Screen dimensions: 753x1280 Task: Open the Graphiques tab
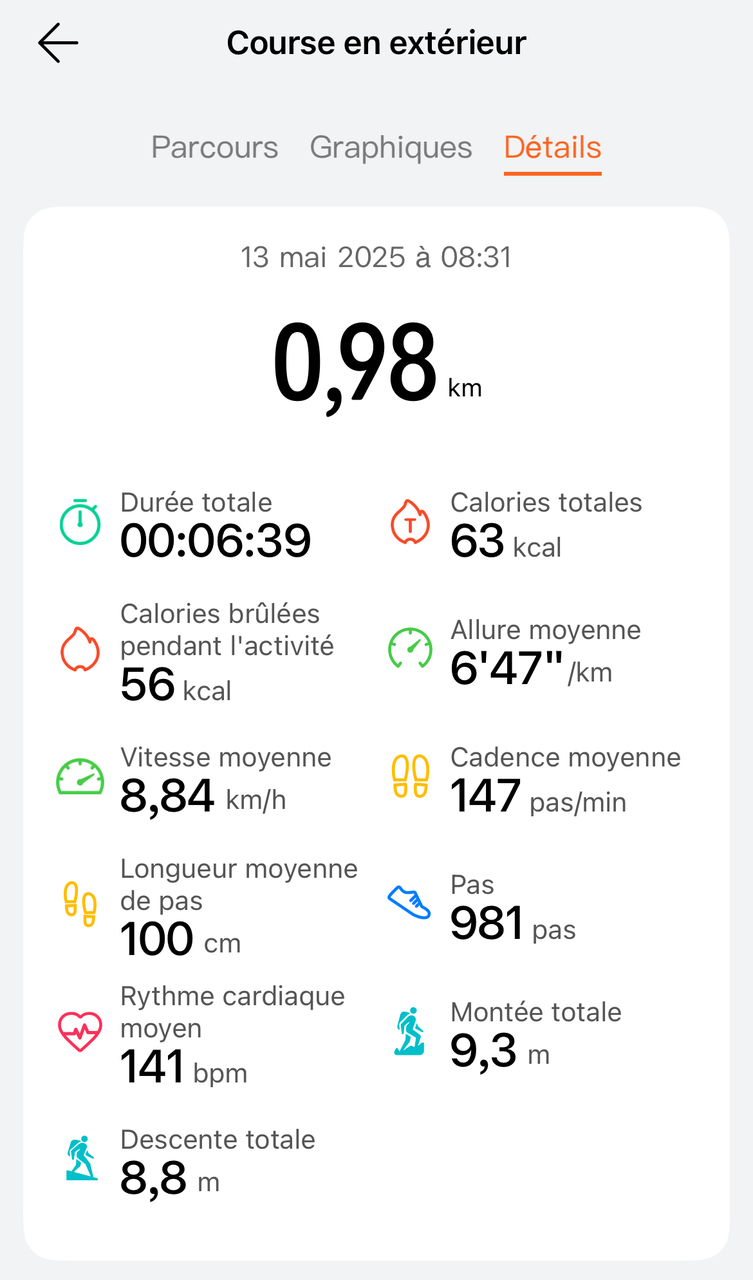(x=390, y=147)
